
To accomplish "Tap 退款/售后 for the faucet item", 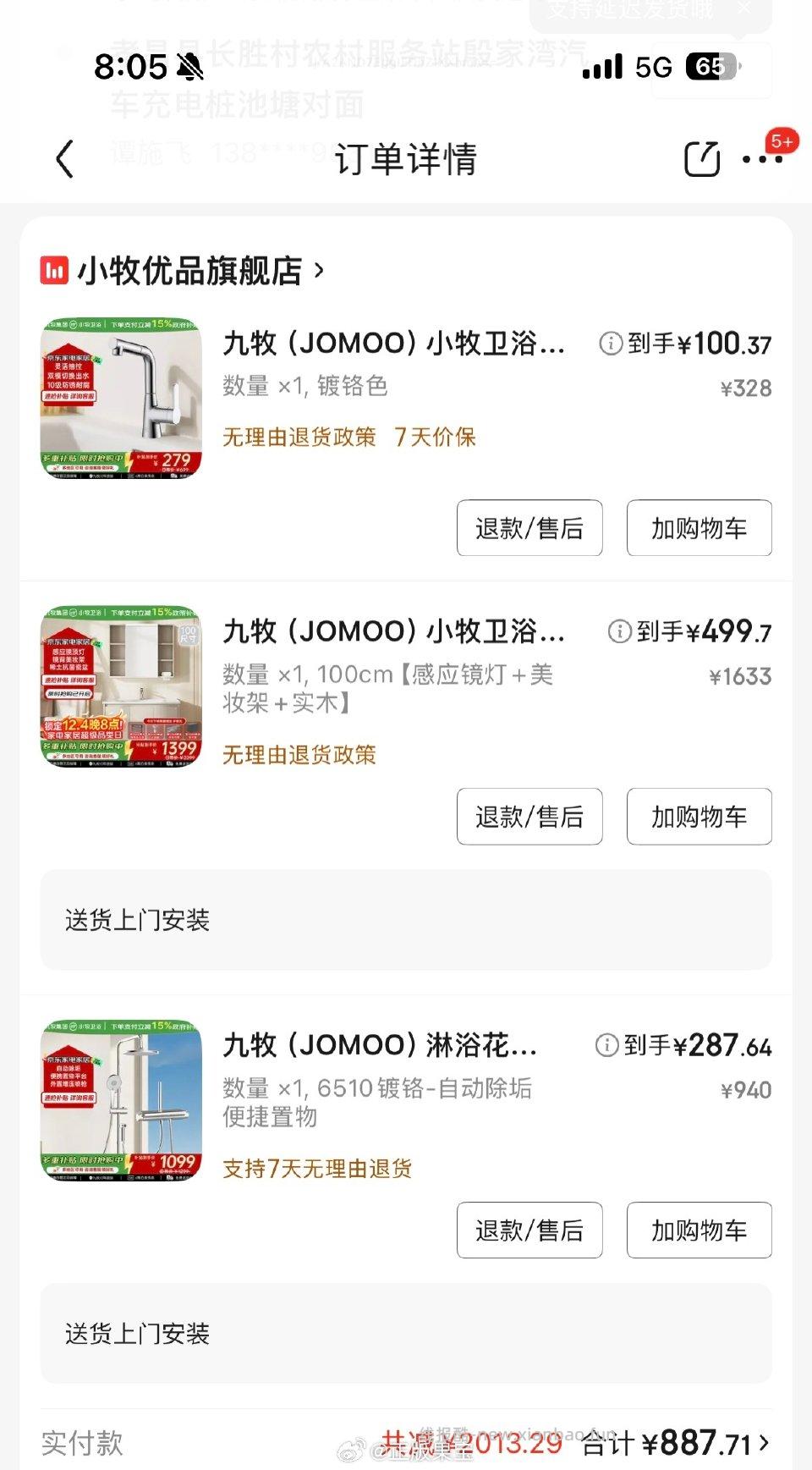I will click(x=529, y=527).
